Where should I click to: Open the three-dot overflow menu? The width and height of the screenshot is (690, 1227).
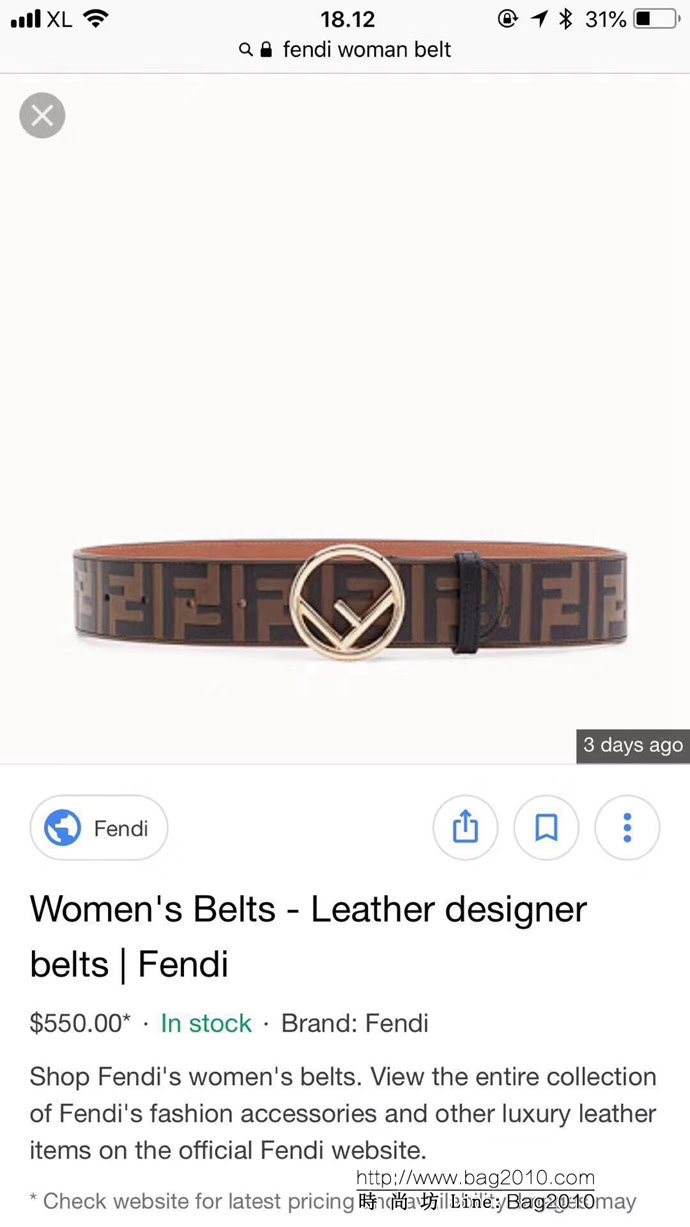click(x=627, y=828)
